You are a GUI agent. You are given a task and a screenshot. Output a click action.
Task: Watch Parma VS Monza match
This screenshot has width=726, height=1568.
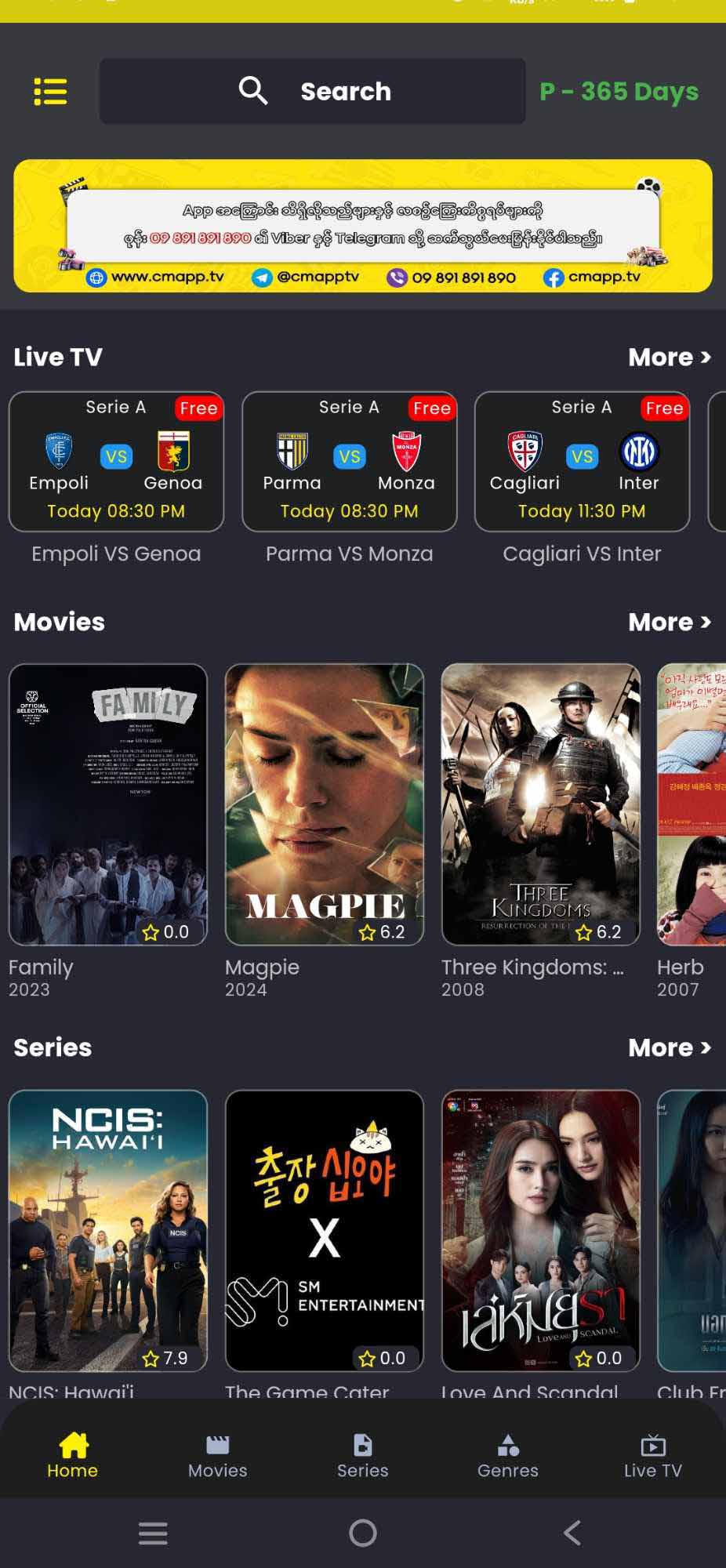pos(349,462)
